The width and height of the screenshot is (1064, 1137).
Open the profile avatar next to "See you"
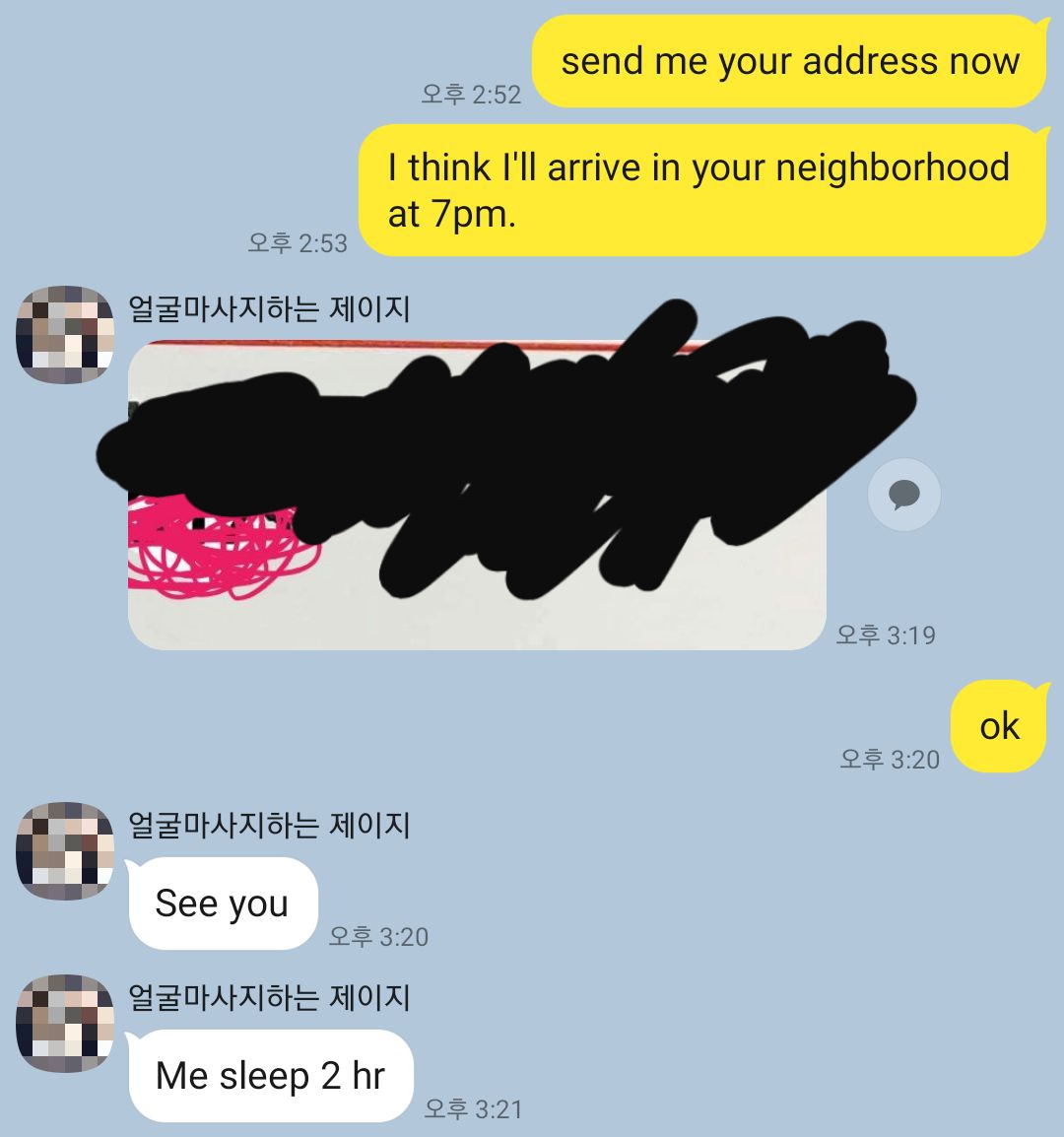(x=65, y=851)
